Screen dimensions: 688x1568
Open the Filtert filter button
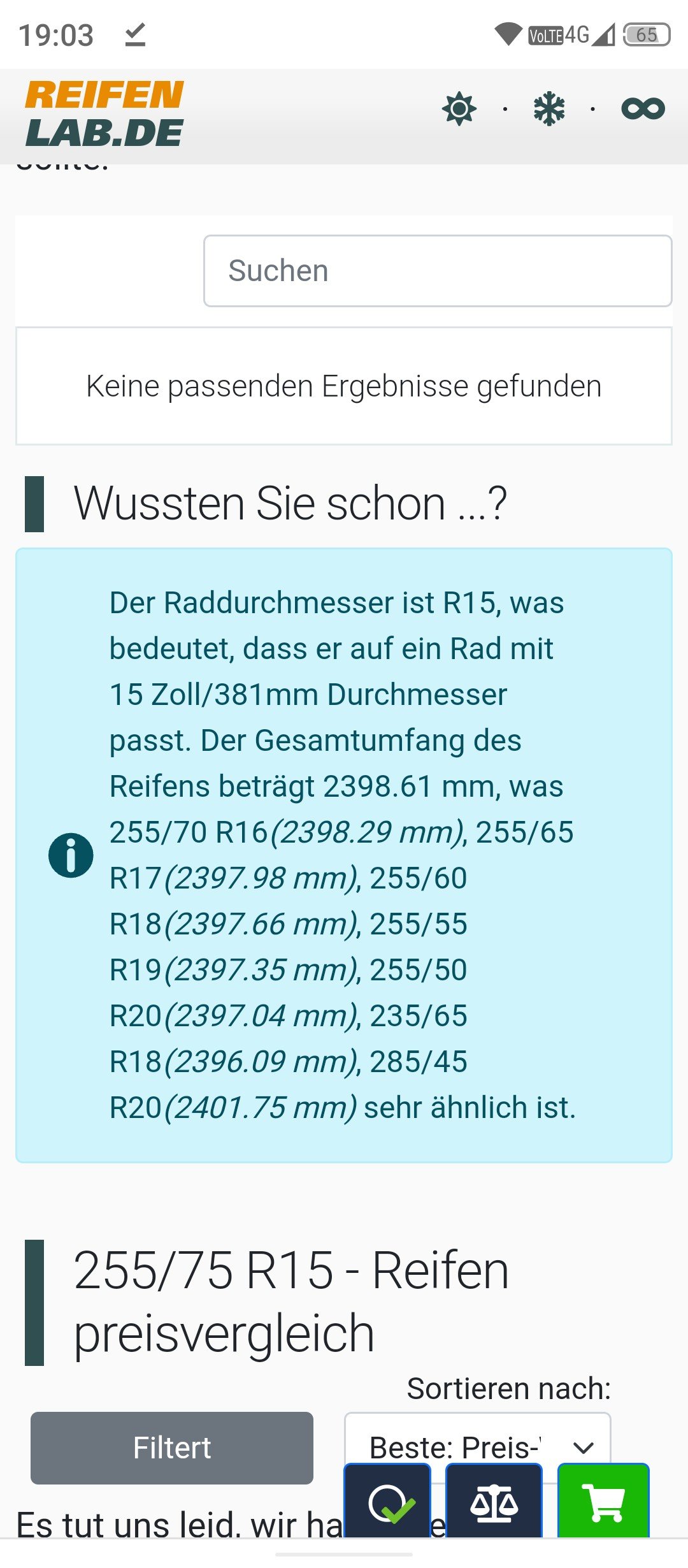click(172, 1448)
